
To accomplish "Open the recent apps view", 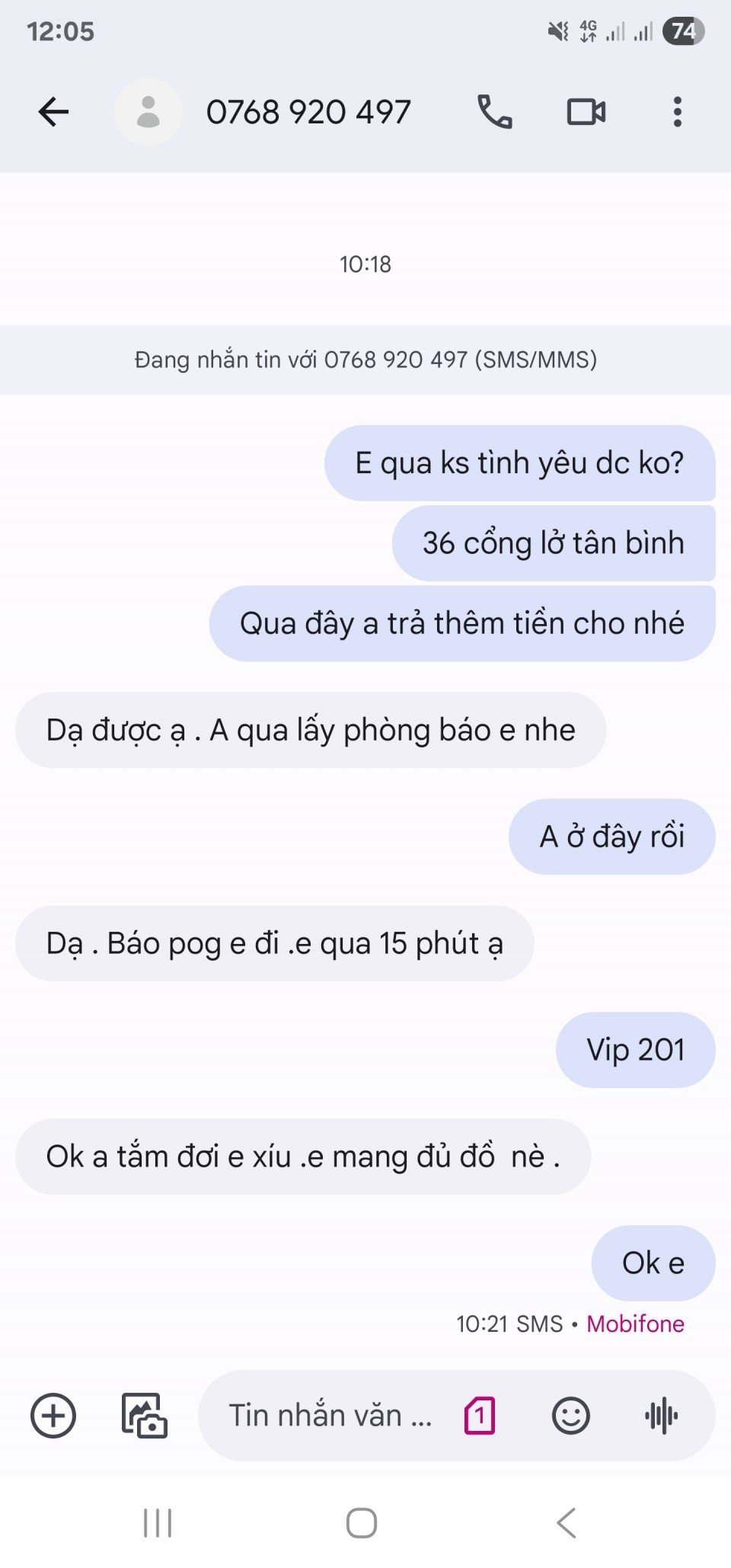I will point(158,1523).
